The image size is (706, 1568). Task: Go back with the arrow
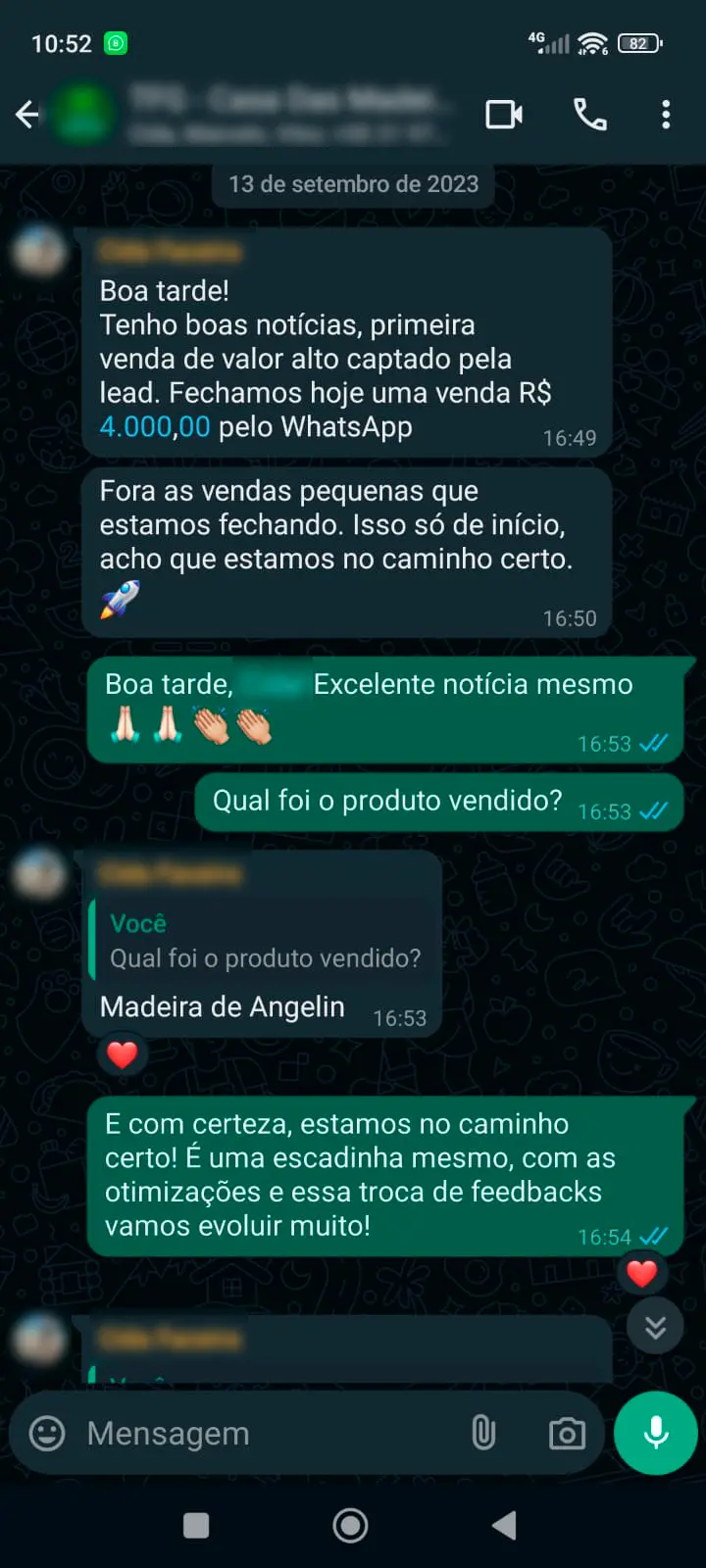pos(26,114)
